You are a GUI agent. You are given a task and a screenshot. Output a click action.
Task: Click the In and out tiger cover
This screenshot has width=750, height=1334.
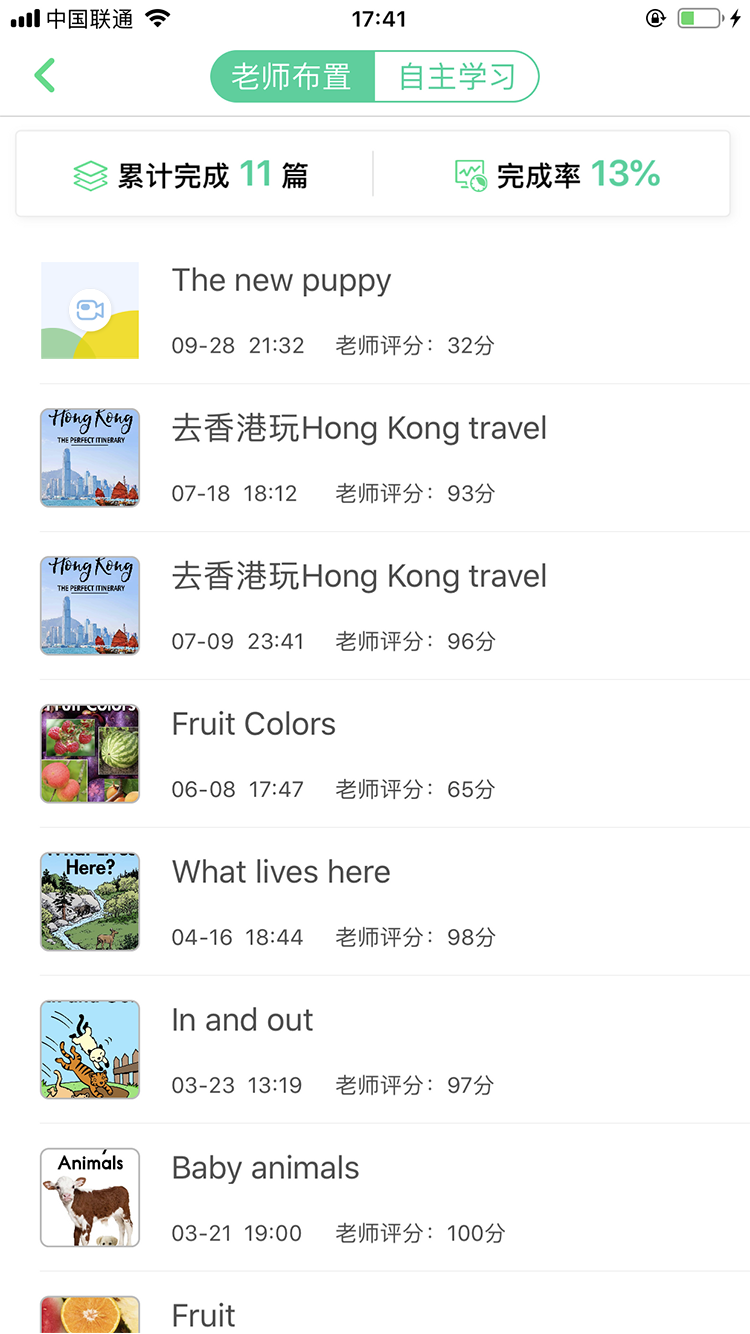point(89,1049)
